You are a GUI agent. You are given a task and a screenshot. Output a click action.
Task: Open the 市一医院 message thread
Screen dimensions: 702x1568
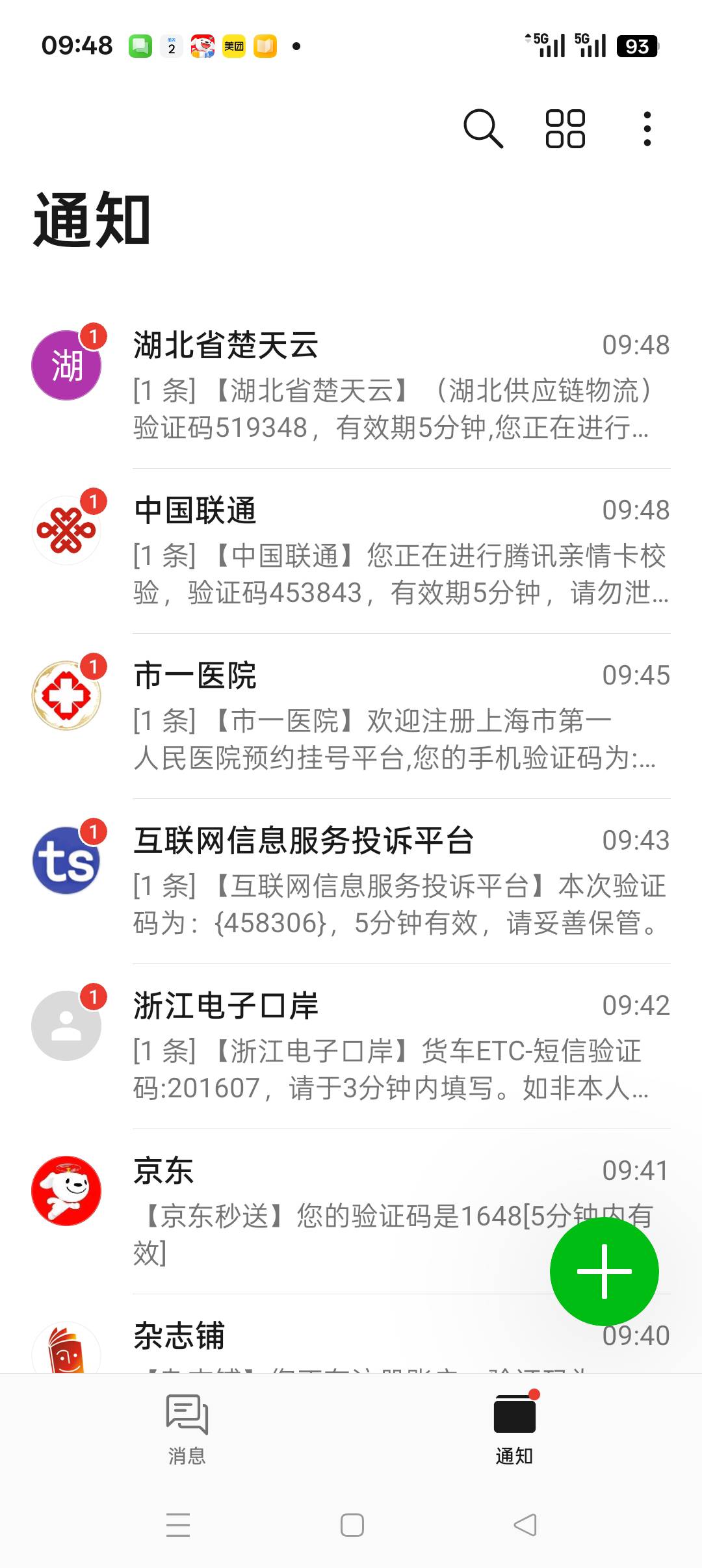click(351, 716)
